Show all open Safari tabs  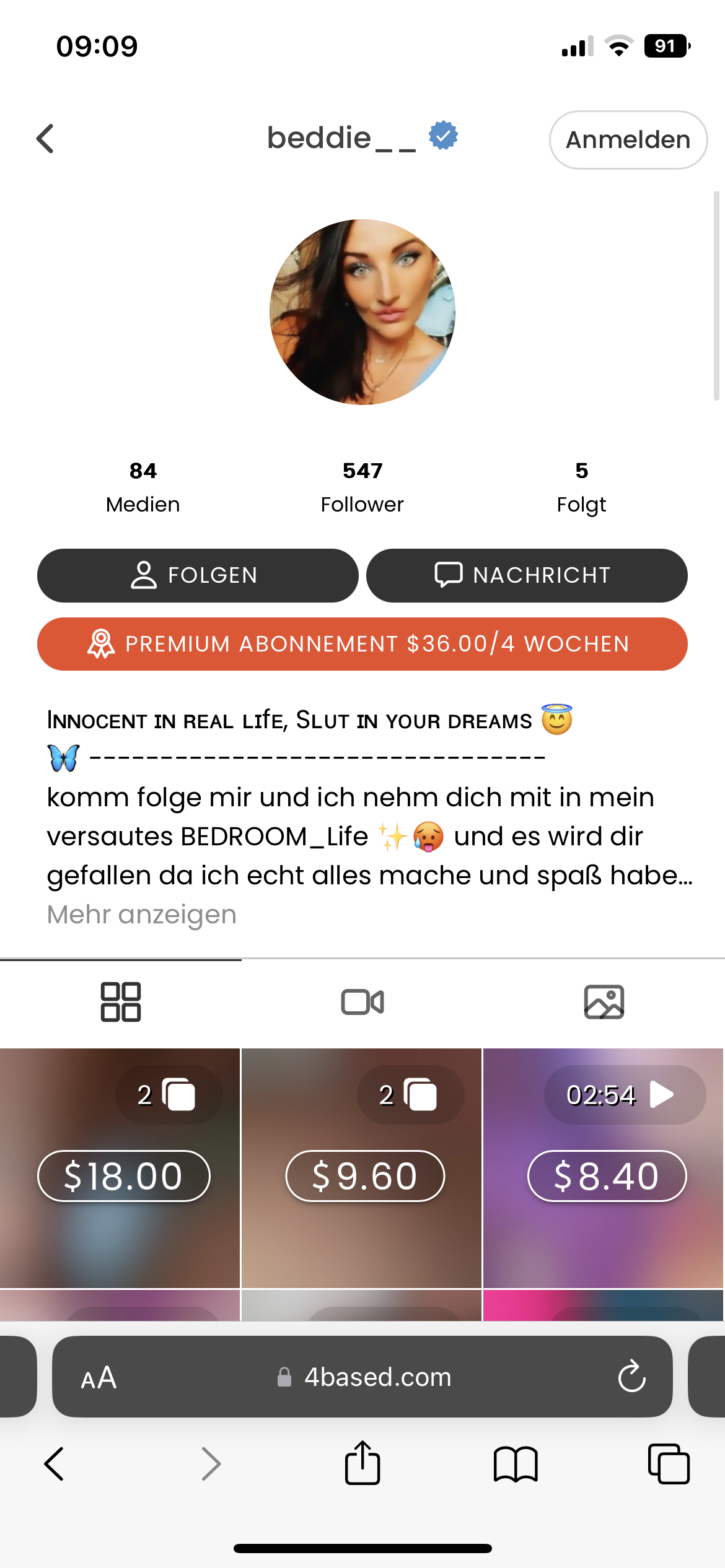(x=669, y=1464)
